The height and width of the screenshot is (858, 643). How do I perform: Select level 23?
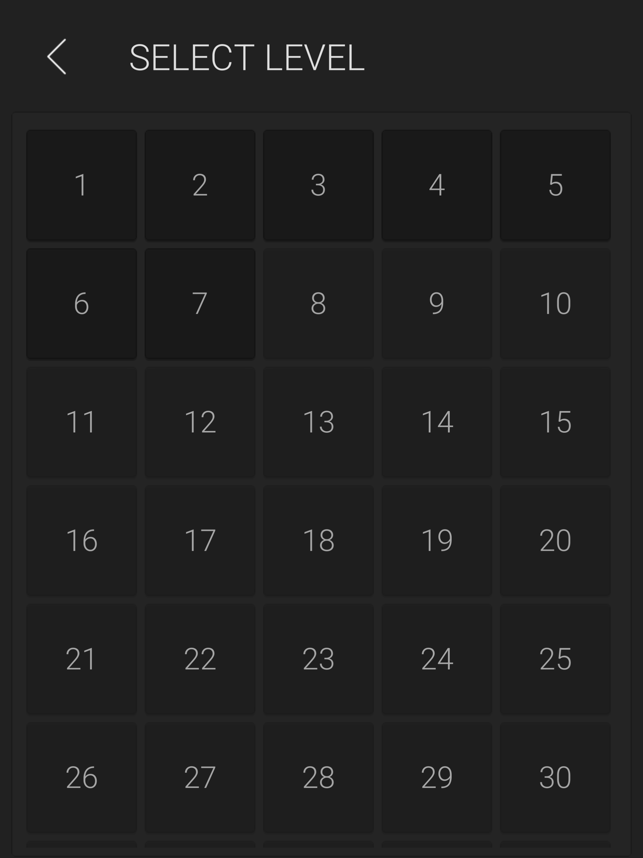[x=318, y=659]
